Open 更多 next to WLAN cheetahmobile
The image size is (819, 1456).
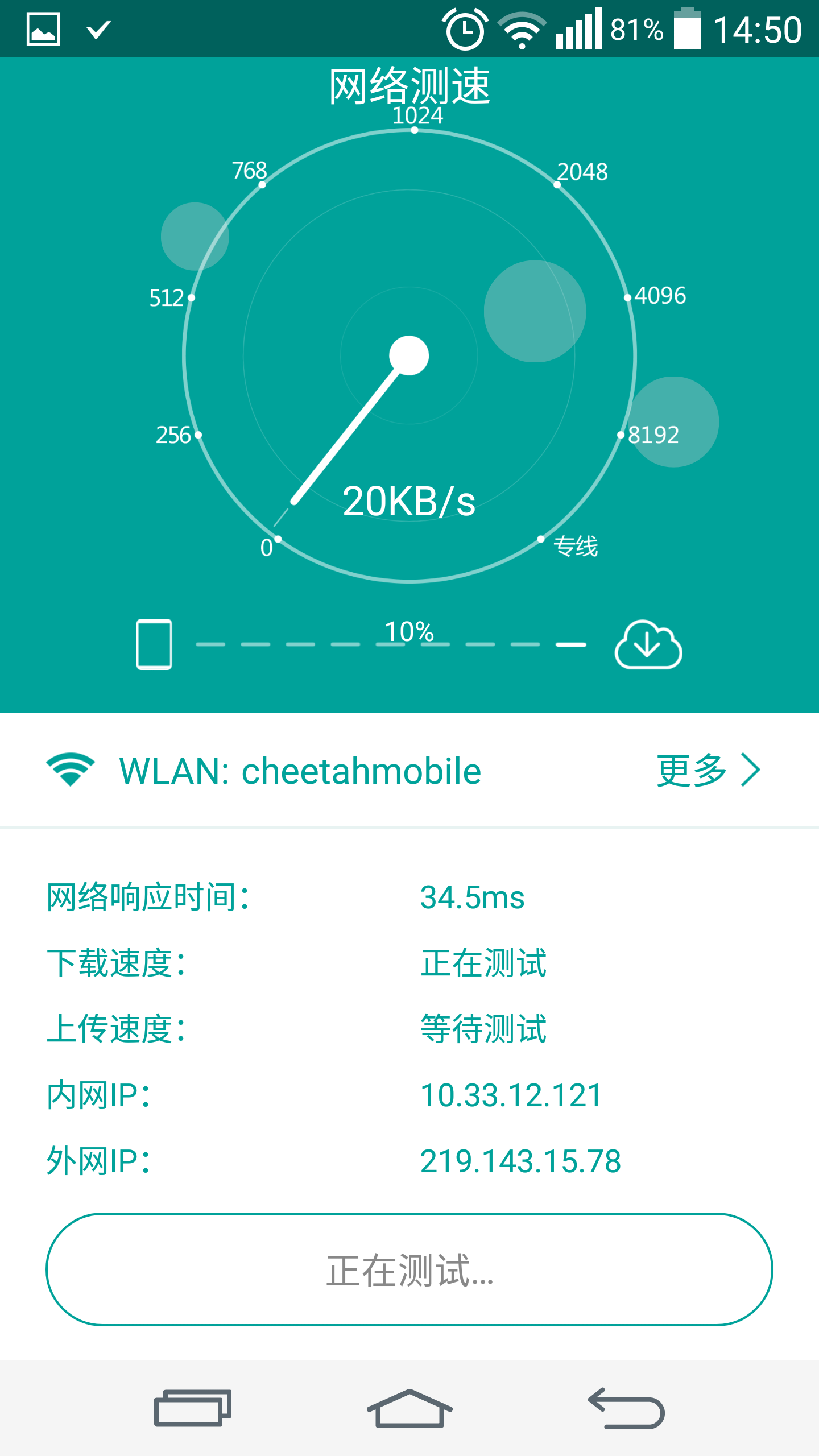pyautogui.click(x=708, y=771)
